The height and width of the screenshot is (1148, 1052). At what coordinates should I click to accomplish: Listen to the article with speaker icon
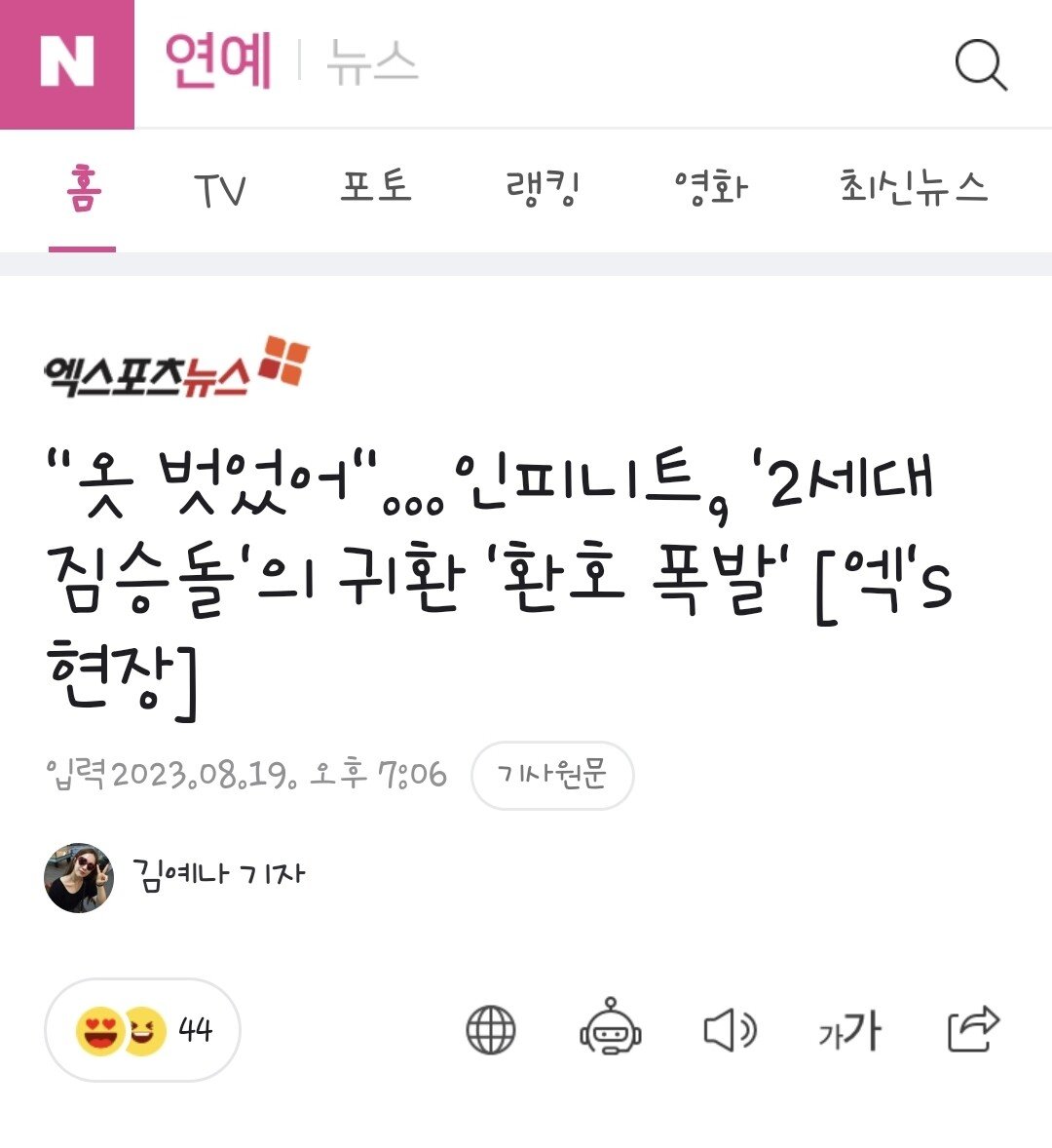click(730, 1030)
